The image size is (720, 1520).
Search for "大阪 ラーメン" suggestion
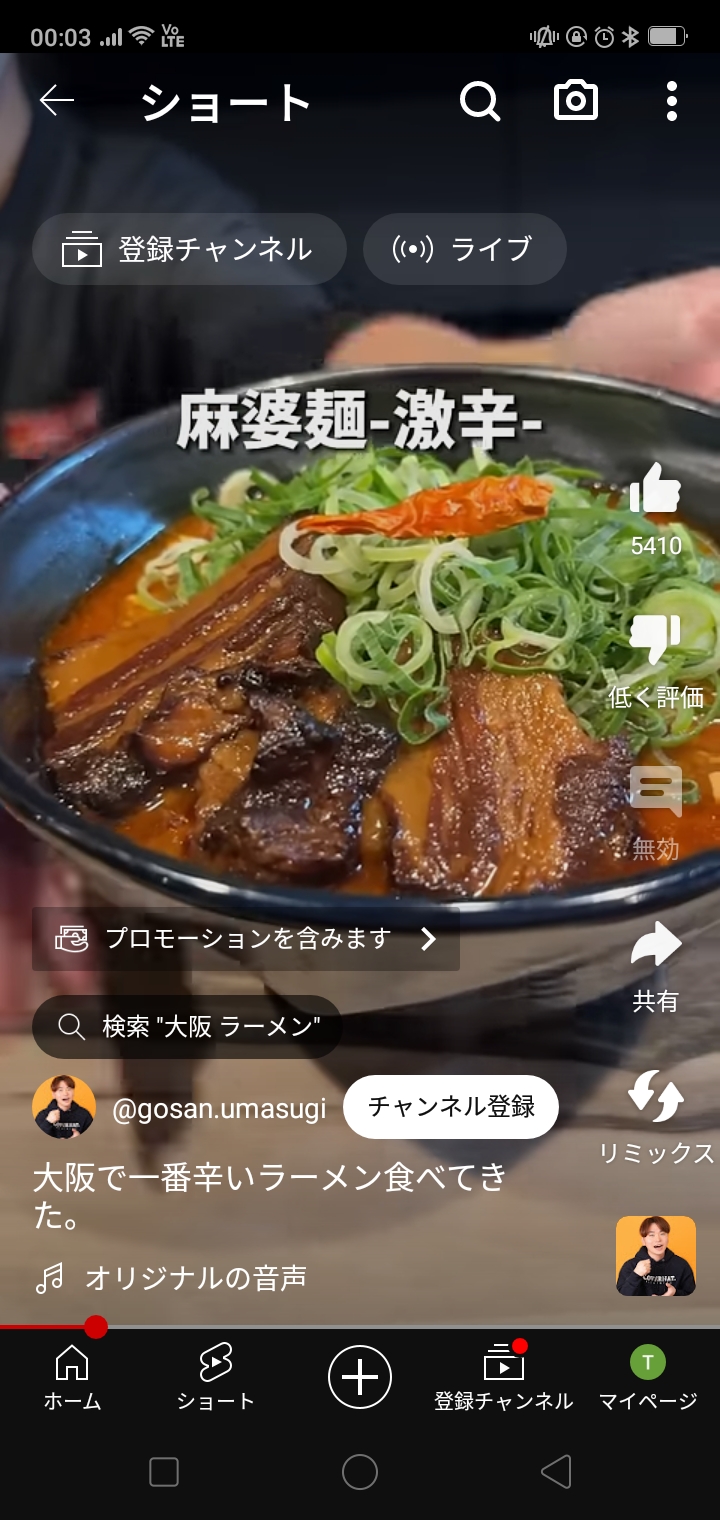(187, 1027)
